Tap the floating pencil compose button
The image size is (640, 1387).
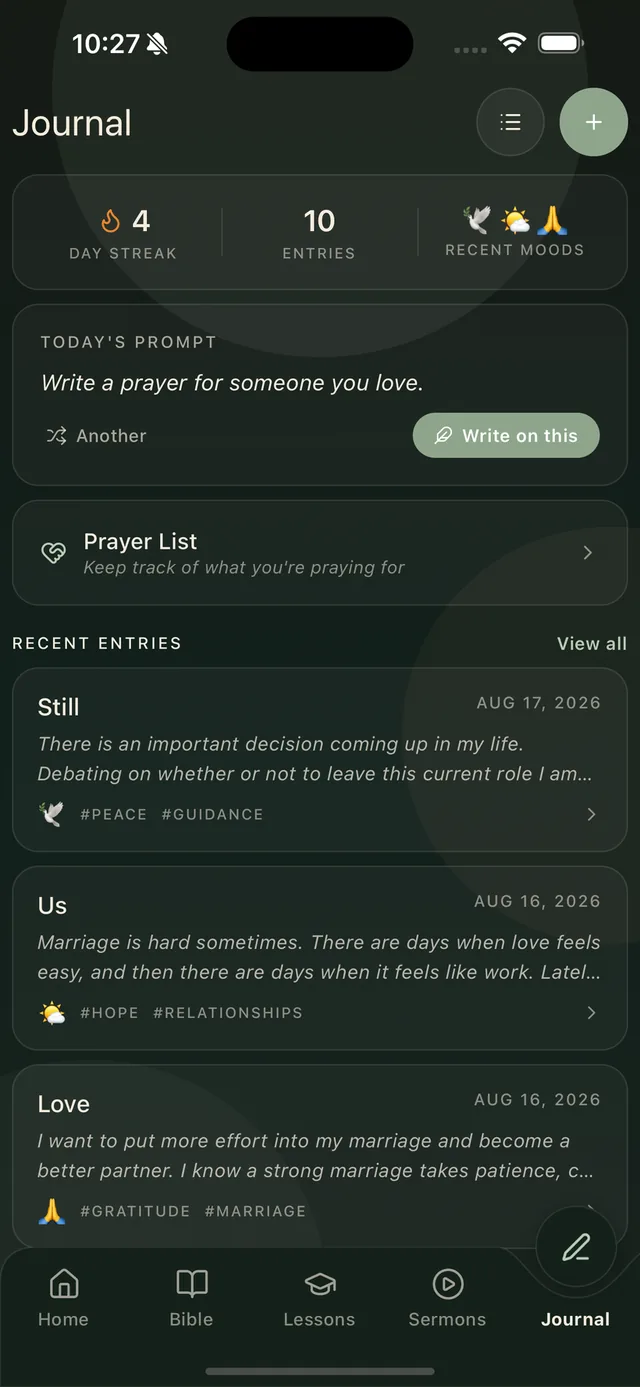point(576,1247)
